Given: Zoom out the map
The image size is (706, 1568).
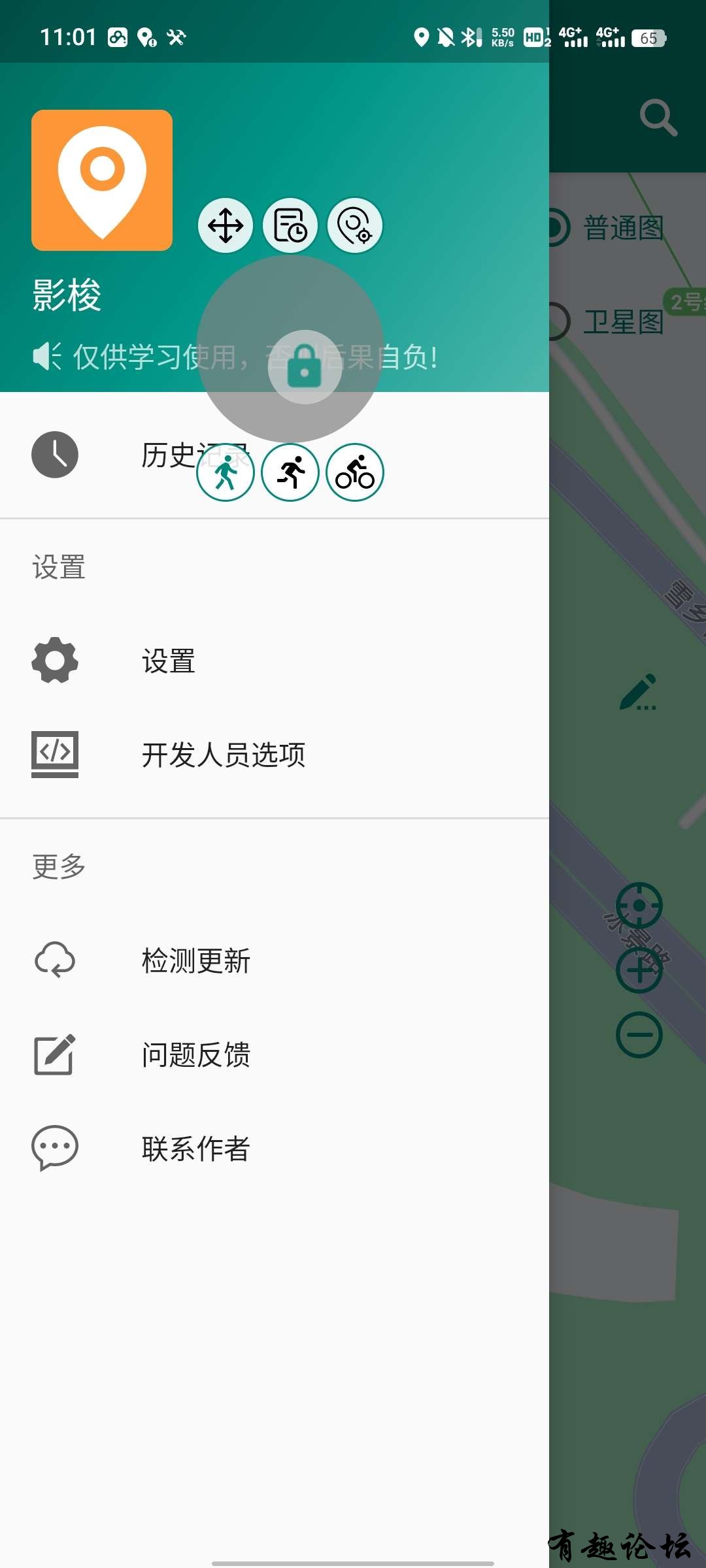Looking at the screenshot, I should pos(639,1035).
